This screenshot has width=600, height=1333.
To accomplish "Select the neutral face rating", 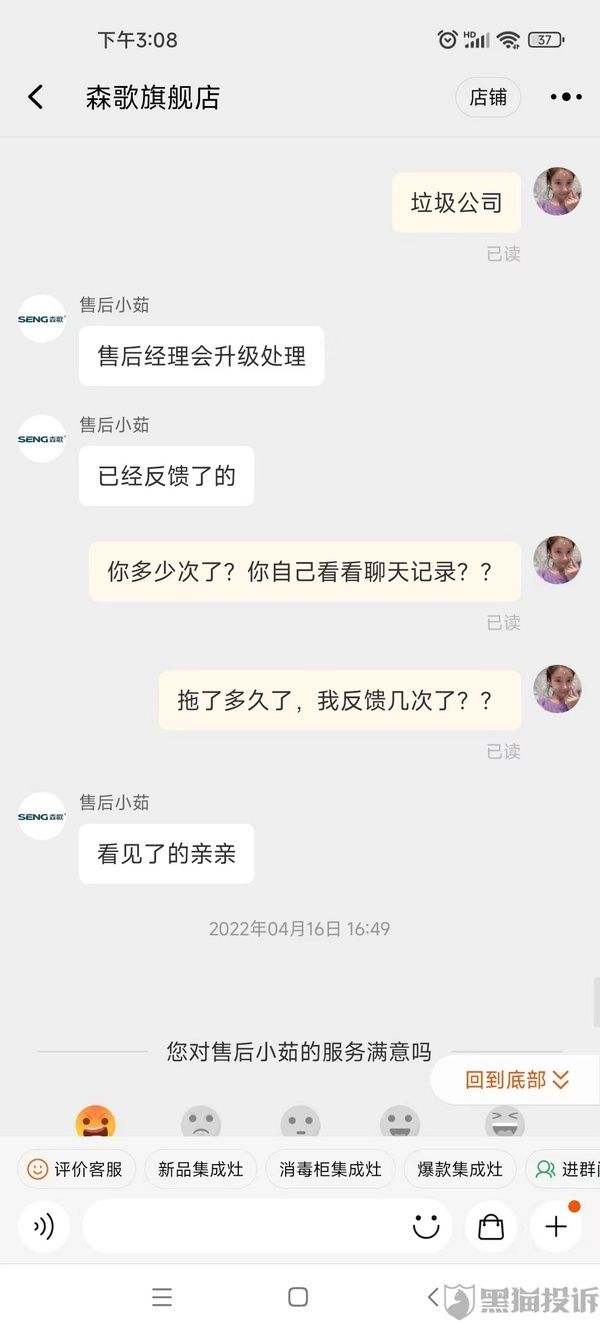I will (300, 1124).
